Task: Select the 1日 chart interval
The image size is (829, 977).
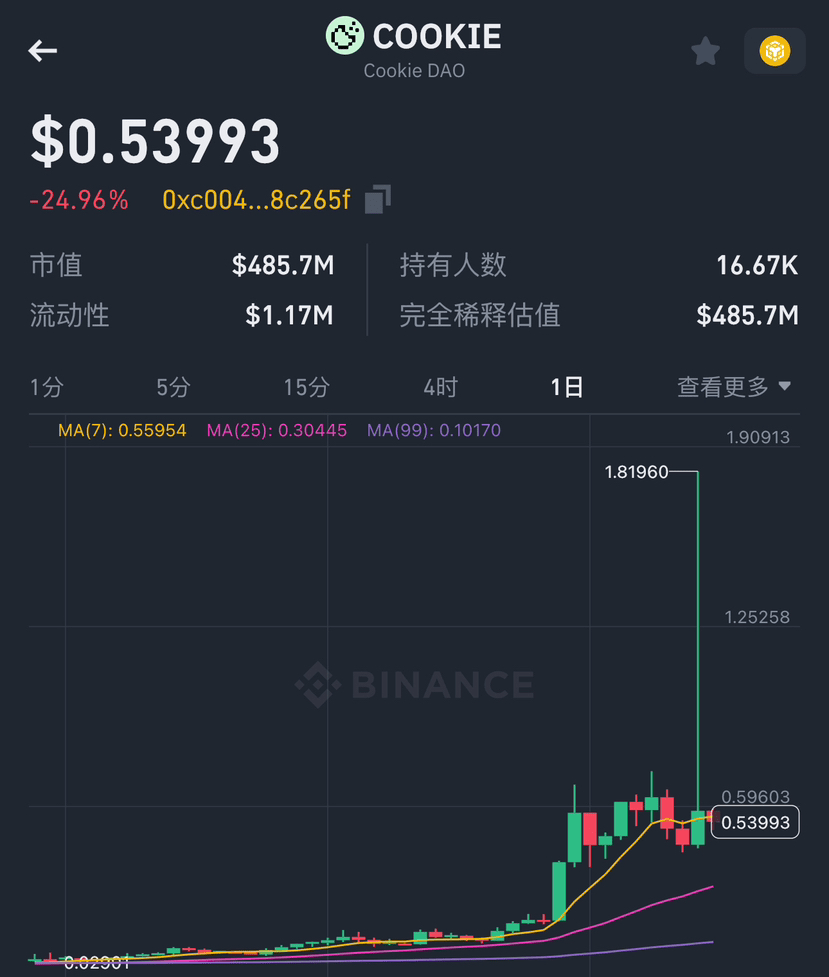Action: [567, 387]
